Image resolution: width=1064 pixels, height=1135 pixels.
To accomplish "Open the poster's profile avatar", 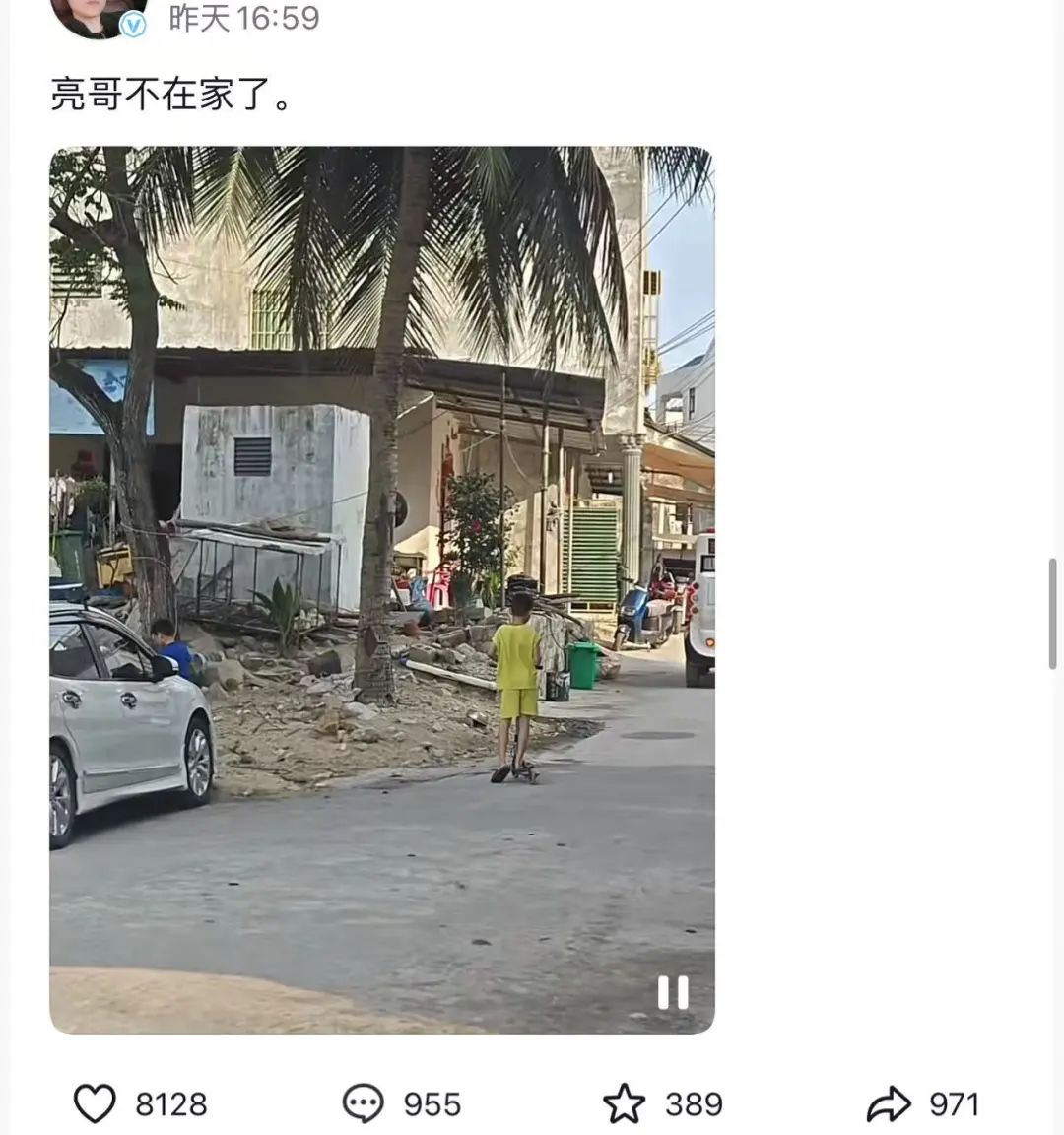I will [97, 14].
